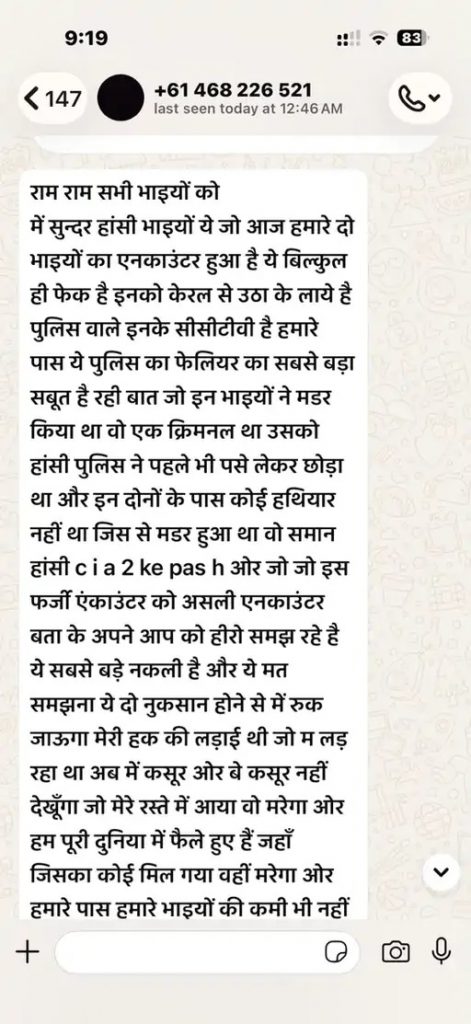The height and width of the screenshot is (1024, 471).
Task: Tap the contact's profile picture
Action: (121, 98)
